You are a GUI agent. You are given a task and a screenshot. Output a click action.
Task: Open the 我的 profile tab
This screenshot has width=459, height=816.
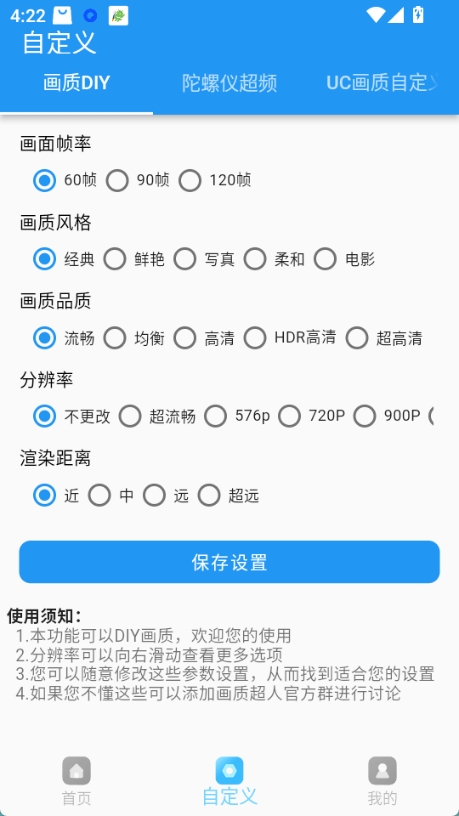[382, 781]
